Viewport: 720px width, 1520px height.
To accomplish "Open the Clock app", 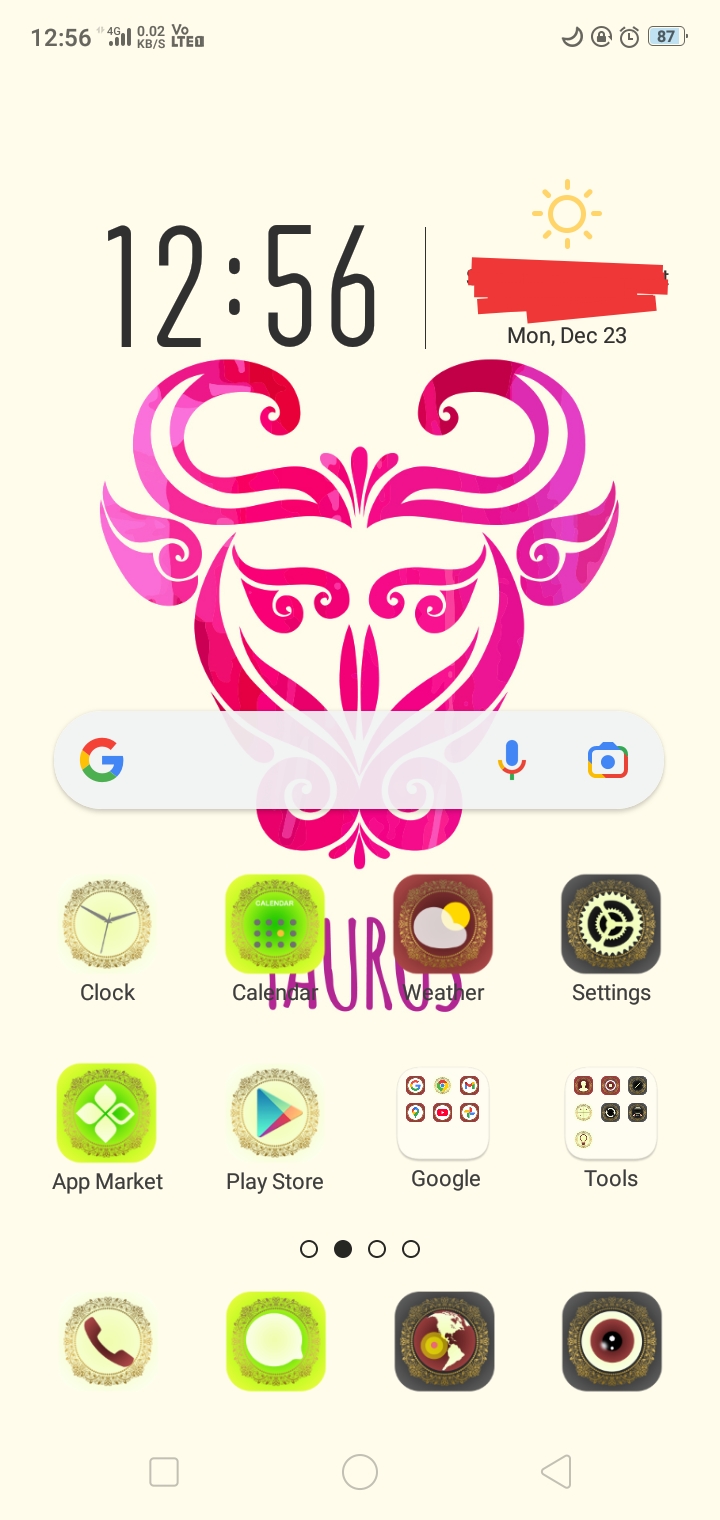I will (108, 925).
